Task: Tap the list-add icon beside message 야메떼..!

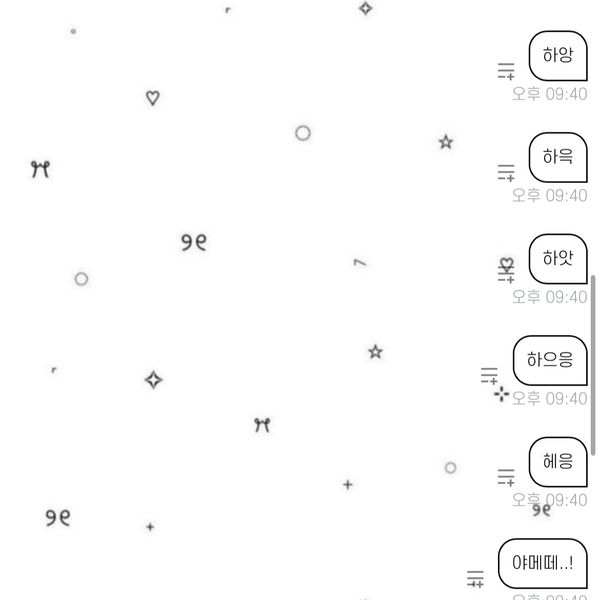Action: coord(475,578)
